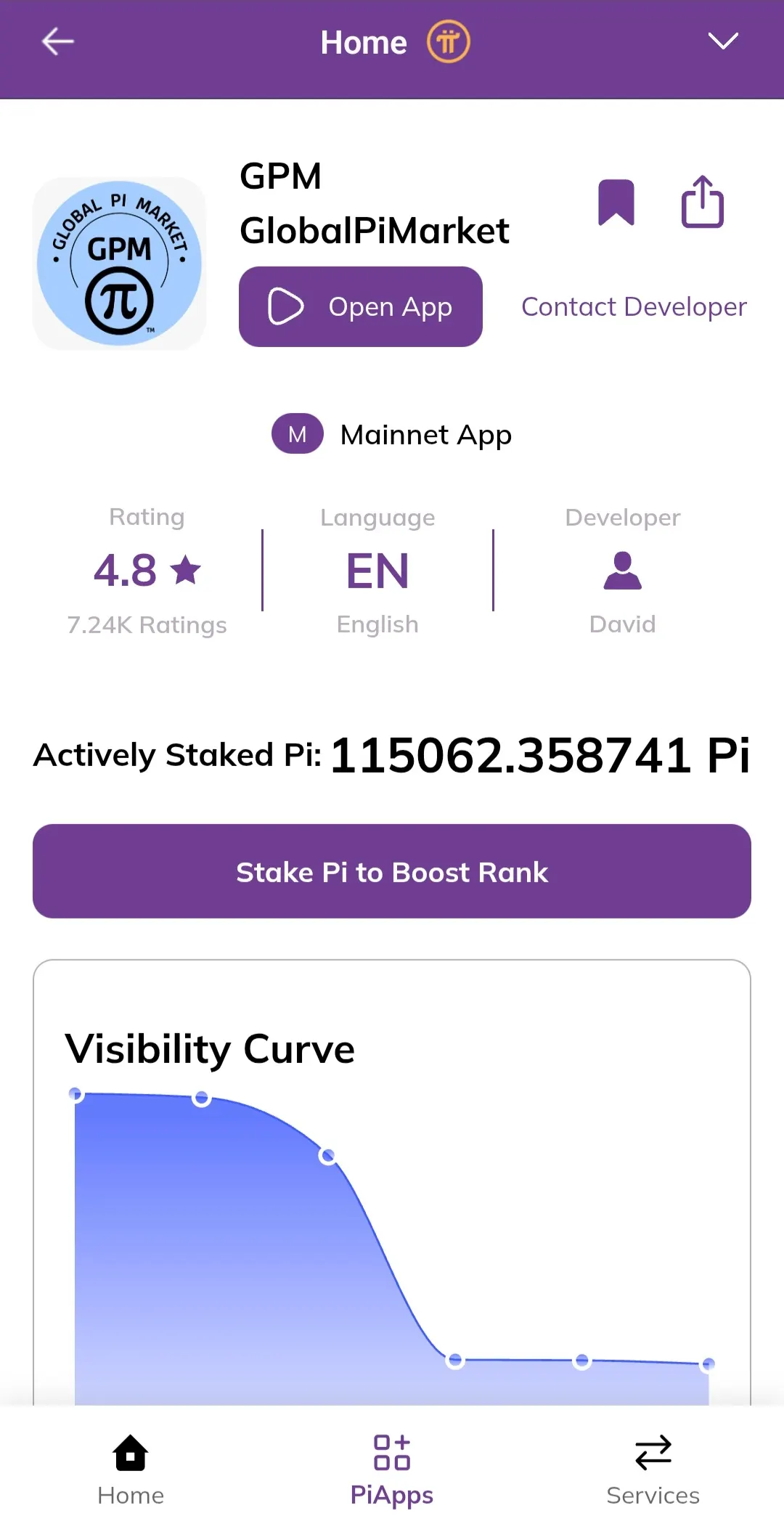This screenshot has height=1532, width=784.
Task: Expand the top-right dropdown chevron
Action: tap(723, 41)
